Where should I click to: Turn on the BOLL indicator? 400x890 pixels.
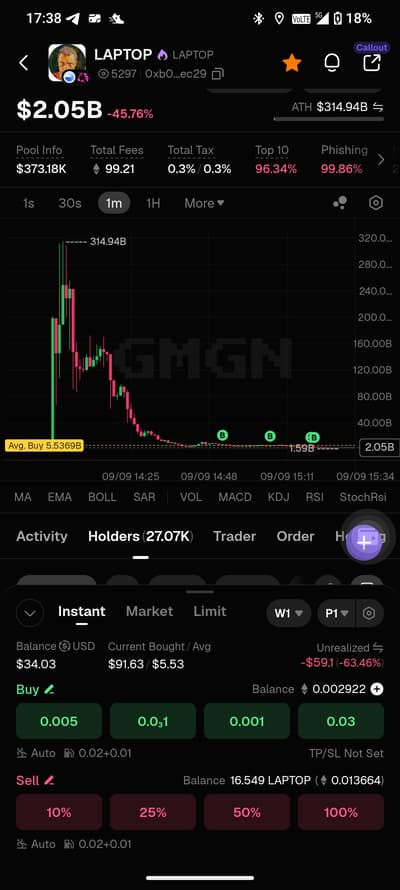(x=102, y=497)
